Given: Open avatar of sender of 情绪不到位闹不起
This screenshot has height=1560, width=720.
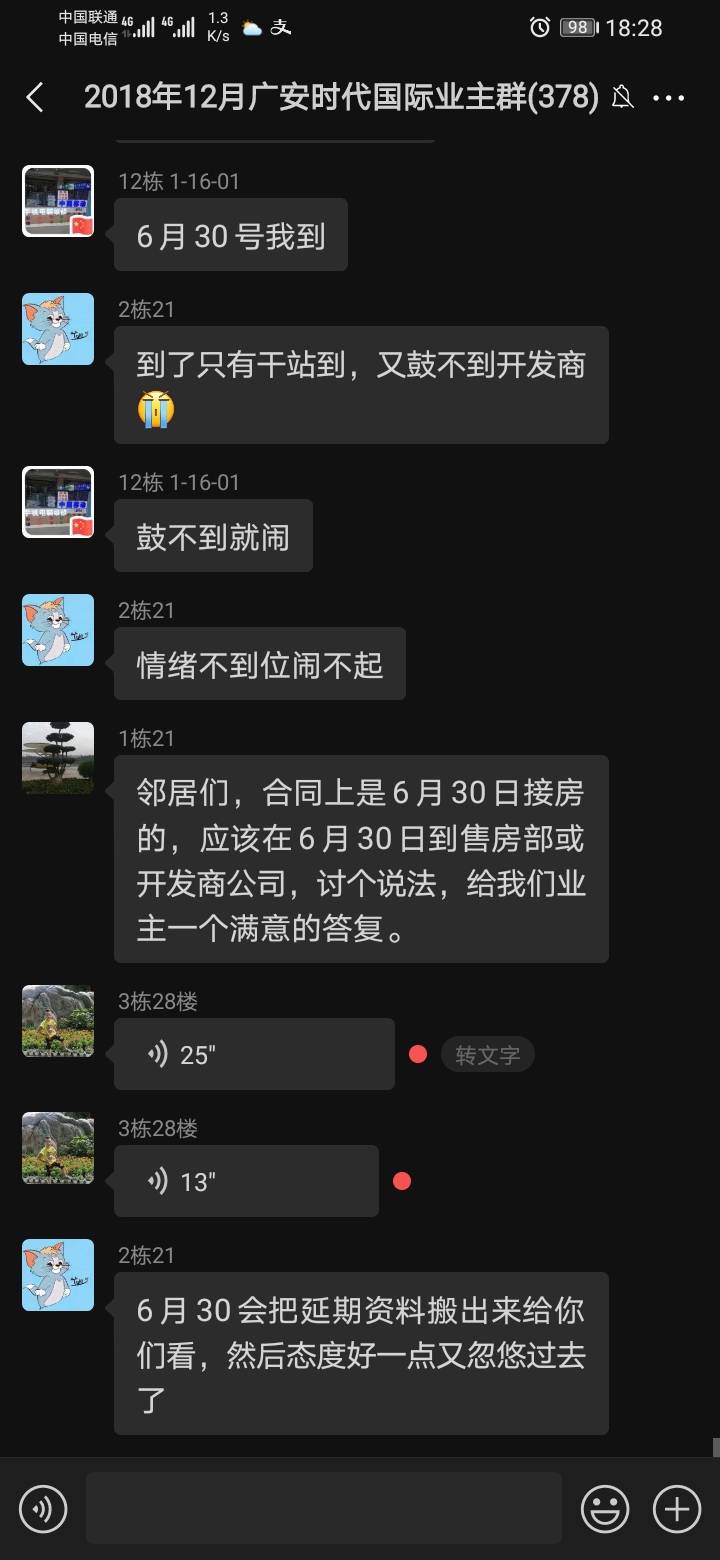Looking at the screenshot, I should (58, 630).
